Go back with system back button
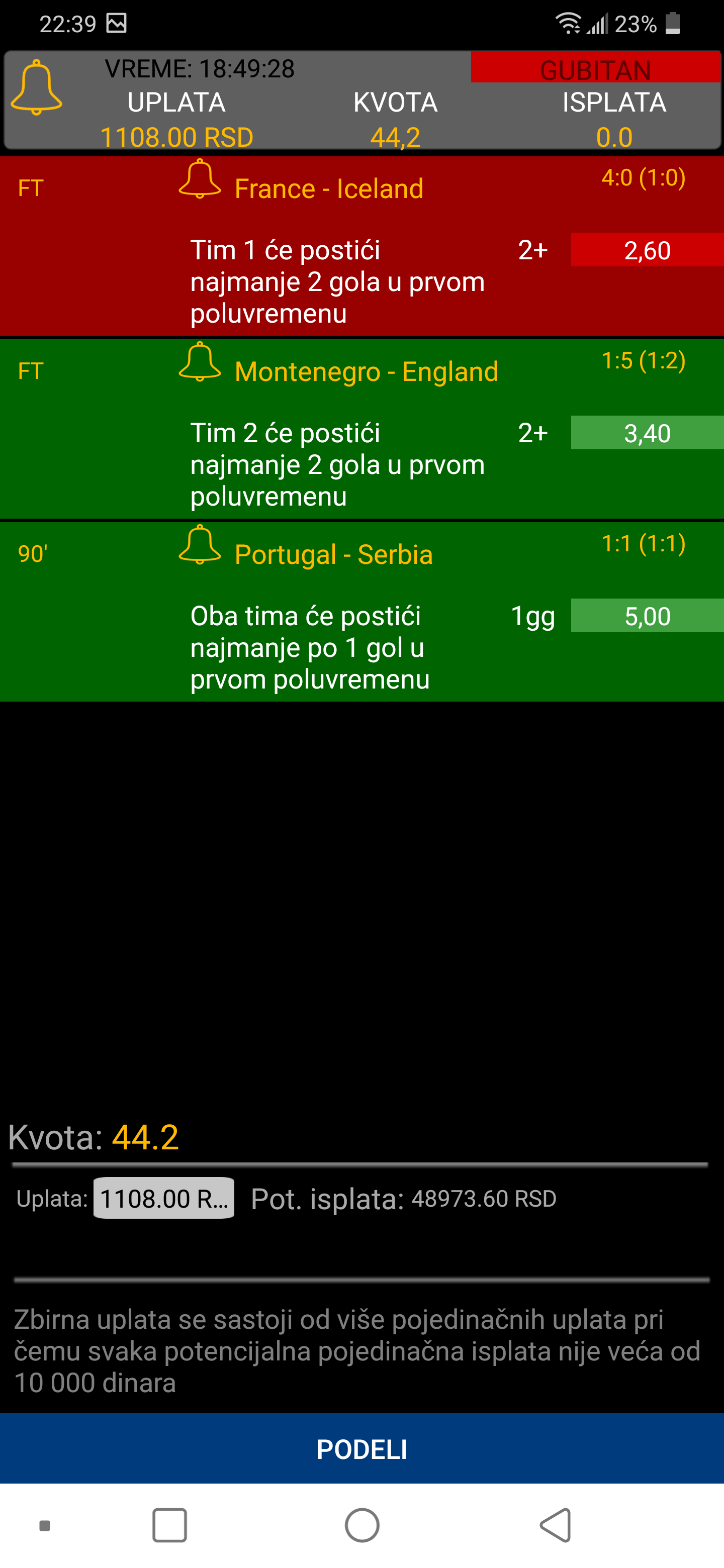 point(556,1525)
